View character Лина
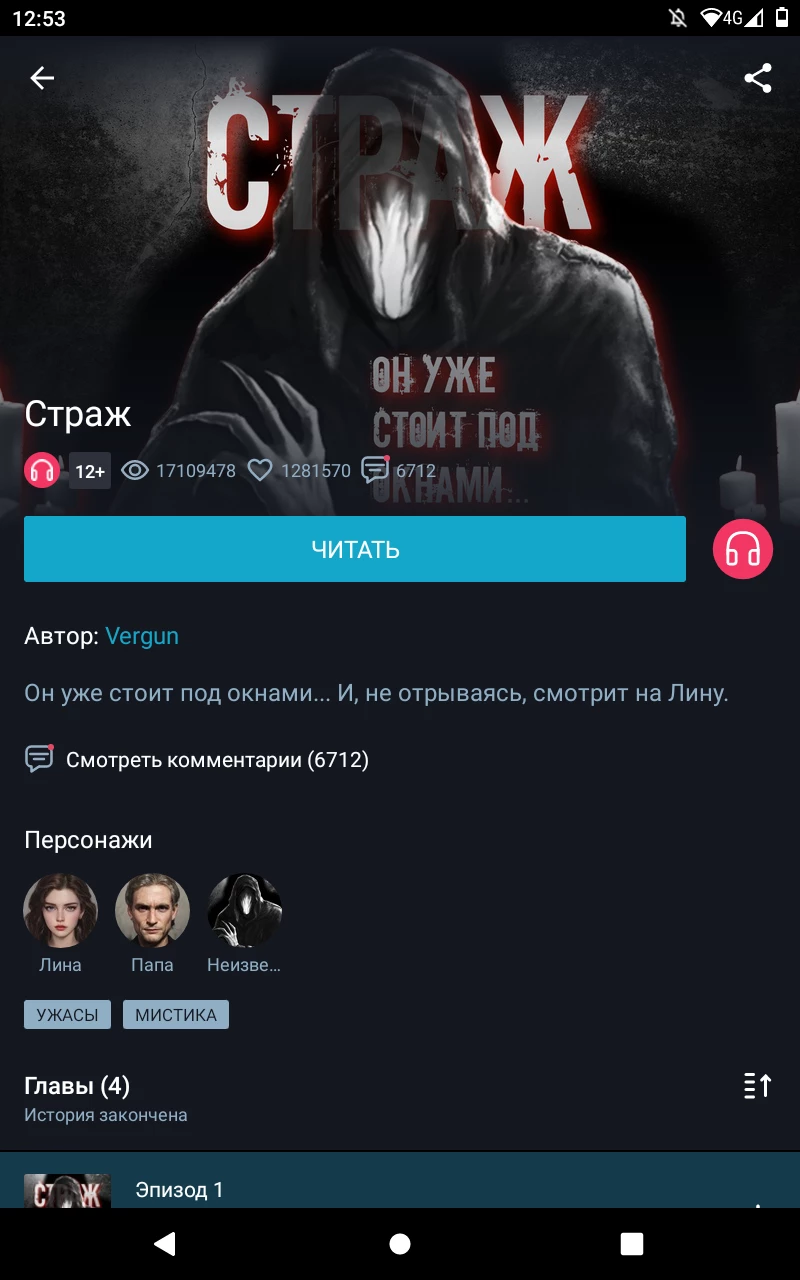 point(61,911)
